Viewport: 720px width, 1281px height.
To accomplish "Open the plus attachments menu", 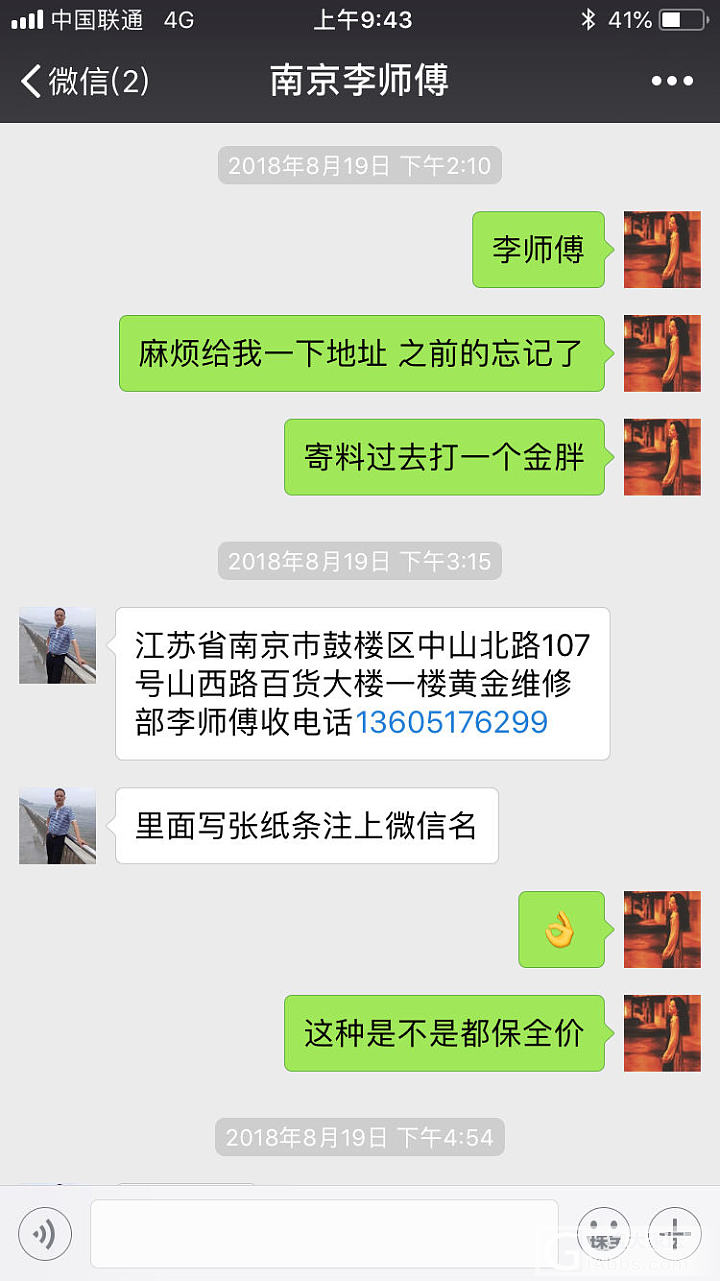I will coord(674,1234).
